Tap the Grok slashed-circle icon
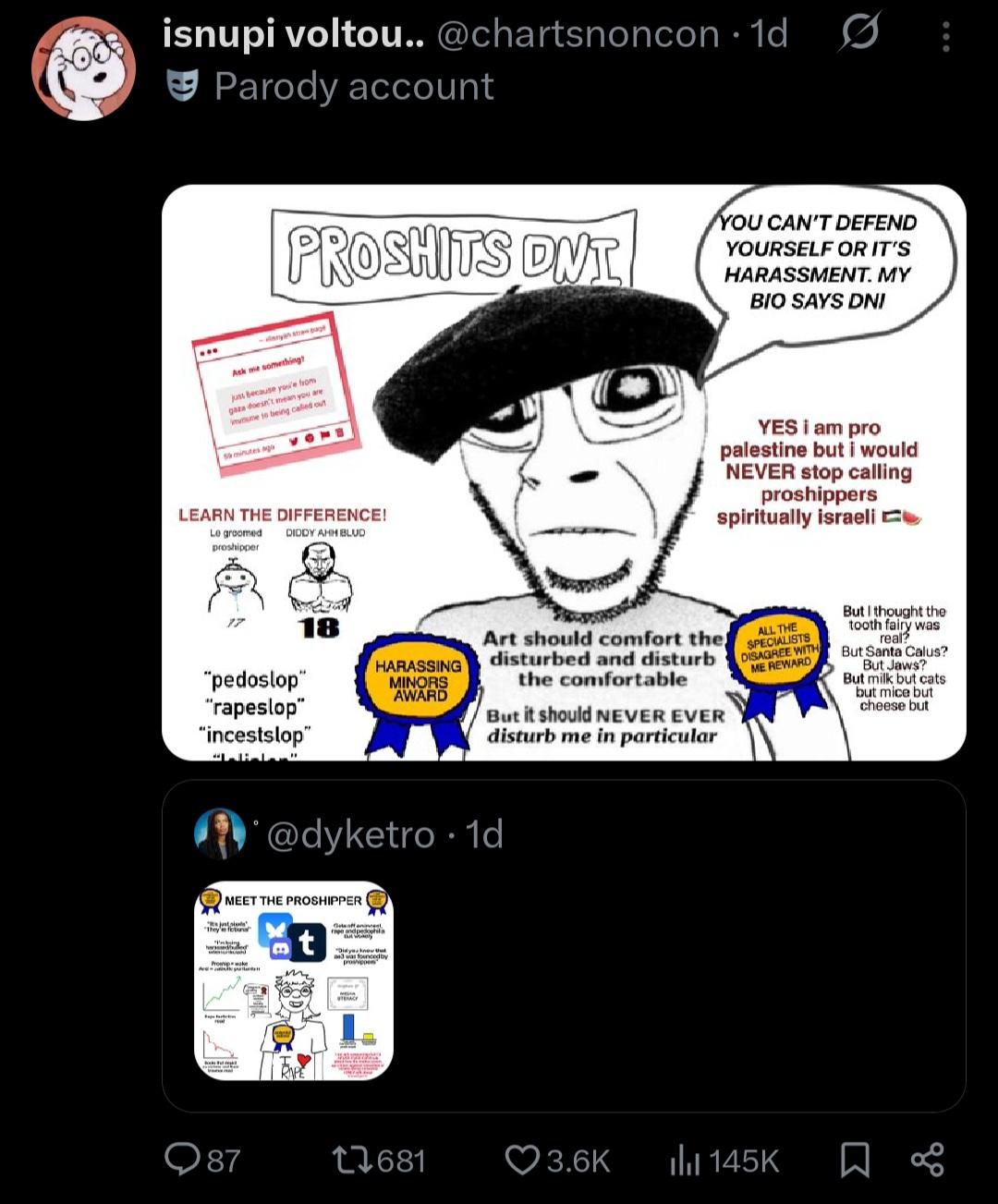This screenshot has width=998, height=1204. [859, 34]
